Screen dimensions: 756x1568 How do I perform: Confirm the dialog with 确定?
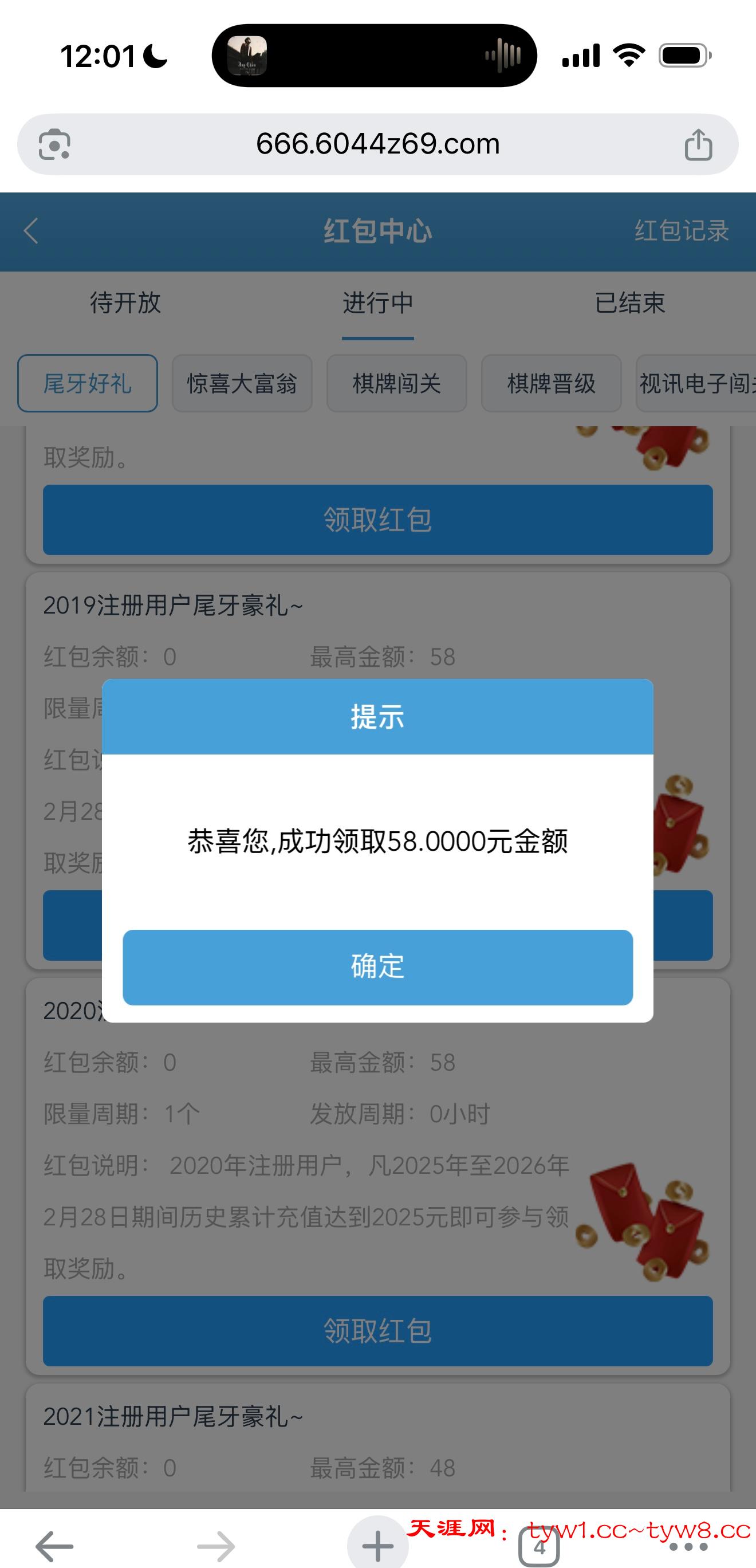coord(377,966)
